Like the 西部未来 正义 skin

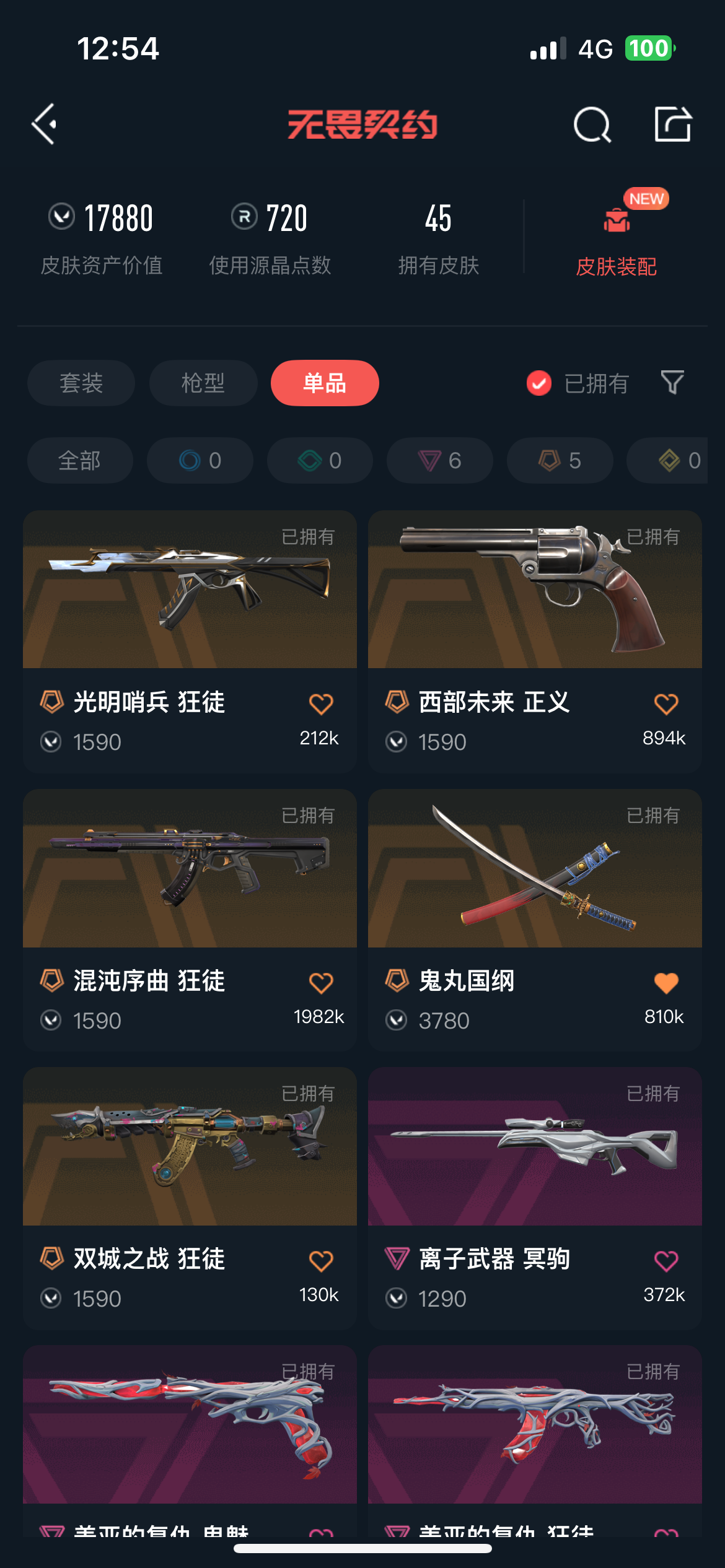coord(666,703)
